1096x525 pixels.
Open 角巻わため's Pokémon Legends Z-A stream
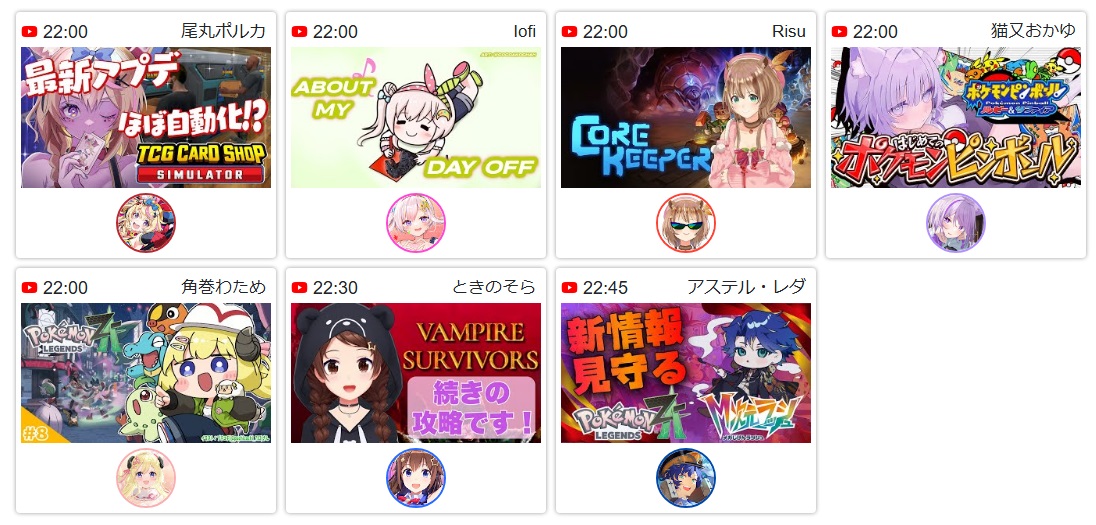pos(146,373)
